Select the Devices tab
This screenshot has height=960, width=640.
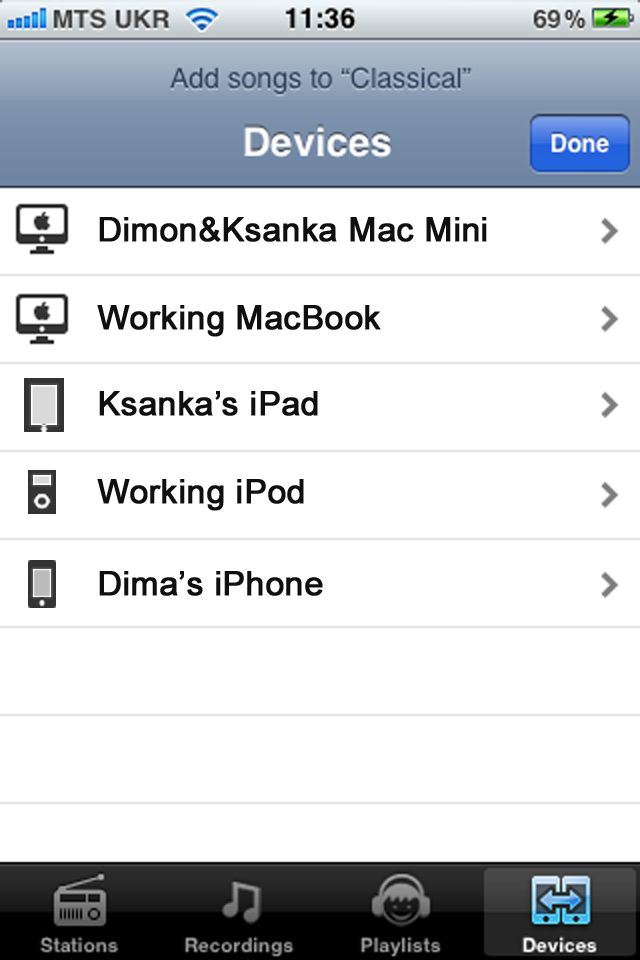click(x=559, y=913)
